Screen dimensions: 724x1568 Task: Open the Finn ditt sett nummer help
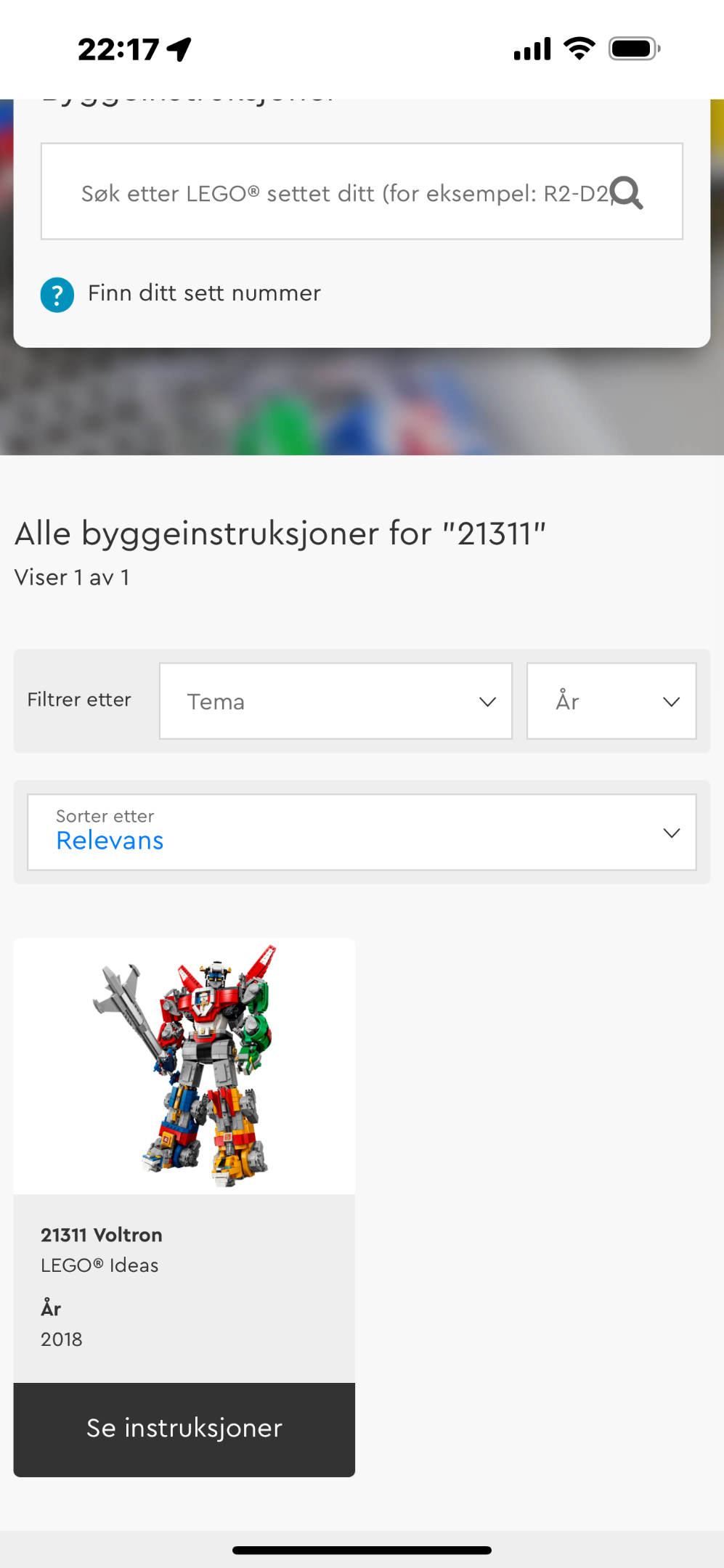click(x=181, y=294)
